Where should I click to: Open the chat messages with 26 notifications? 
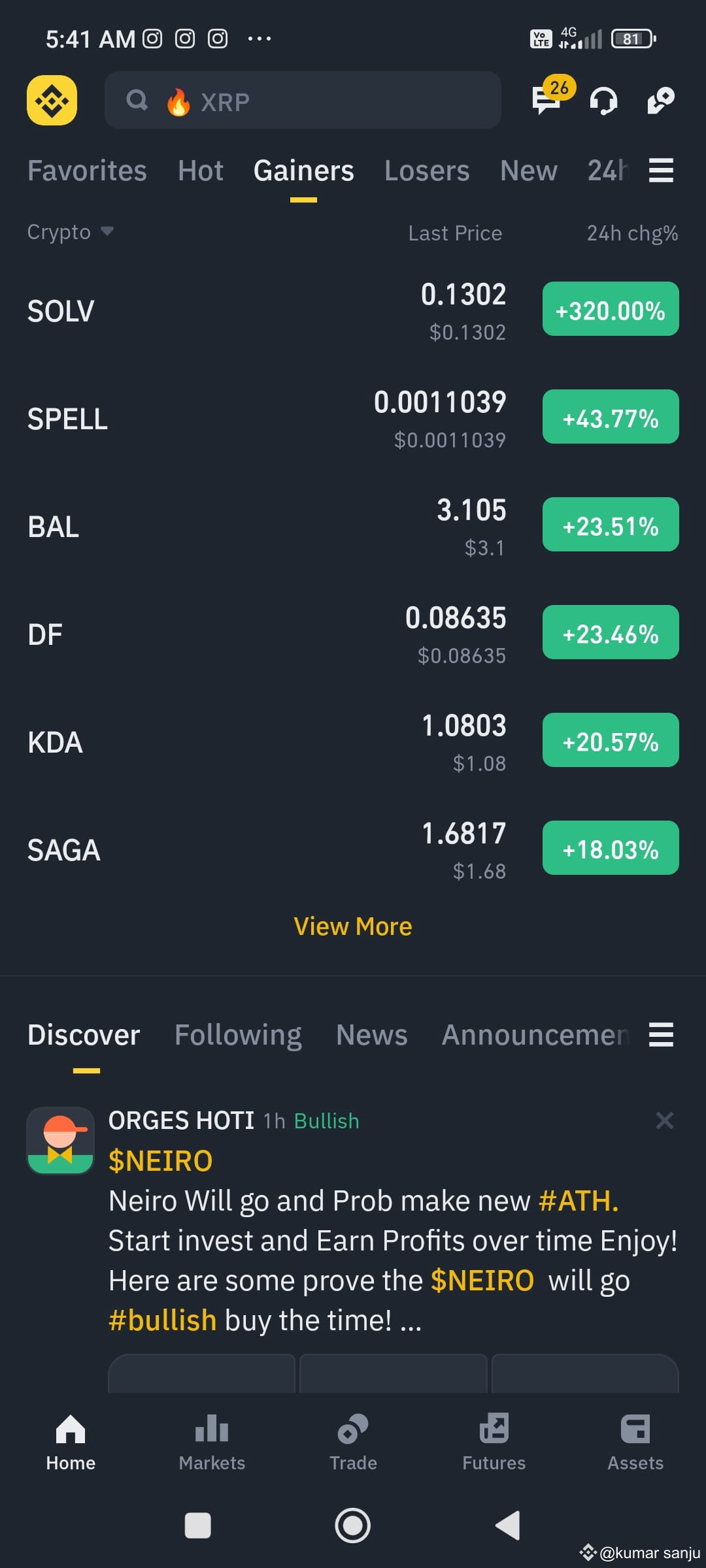546,101
